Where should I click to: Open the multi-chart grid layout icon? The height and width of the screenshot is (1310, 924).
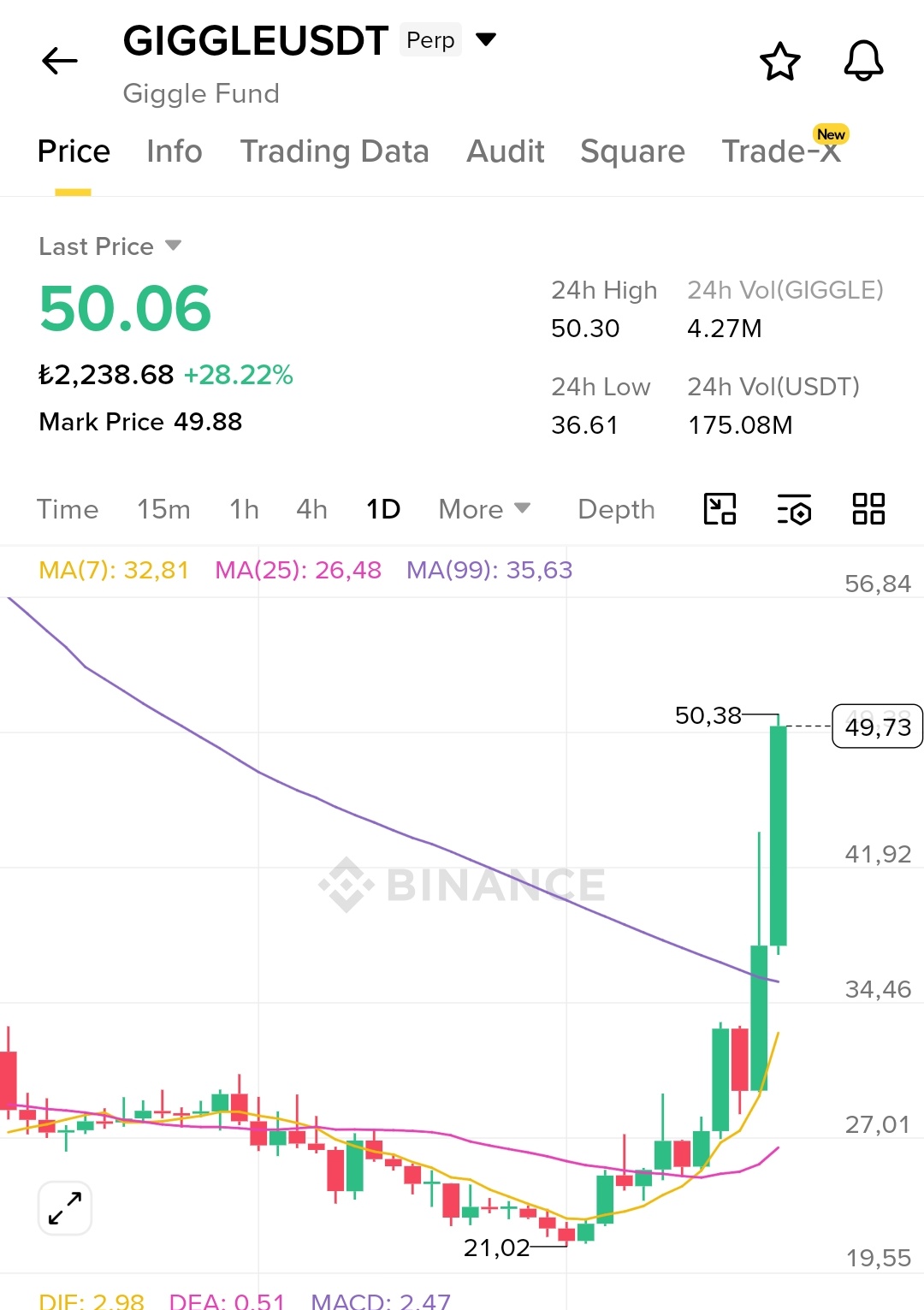coord(868,509)
